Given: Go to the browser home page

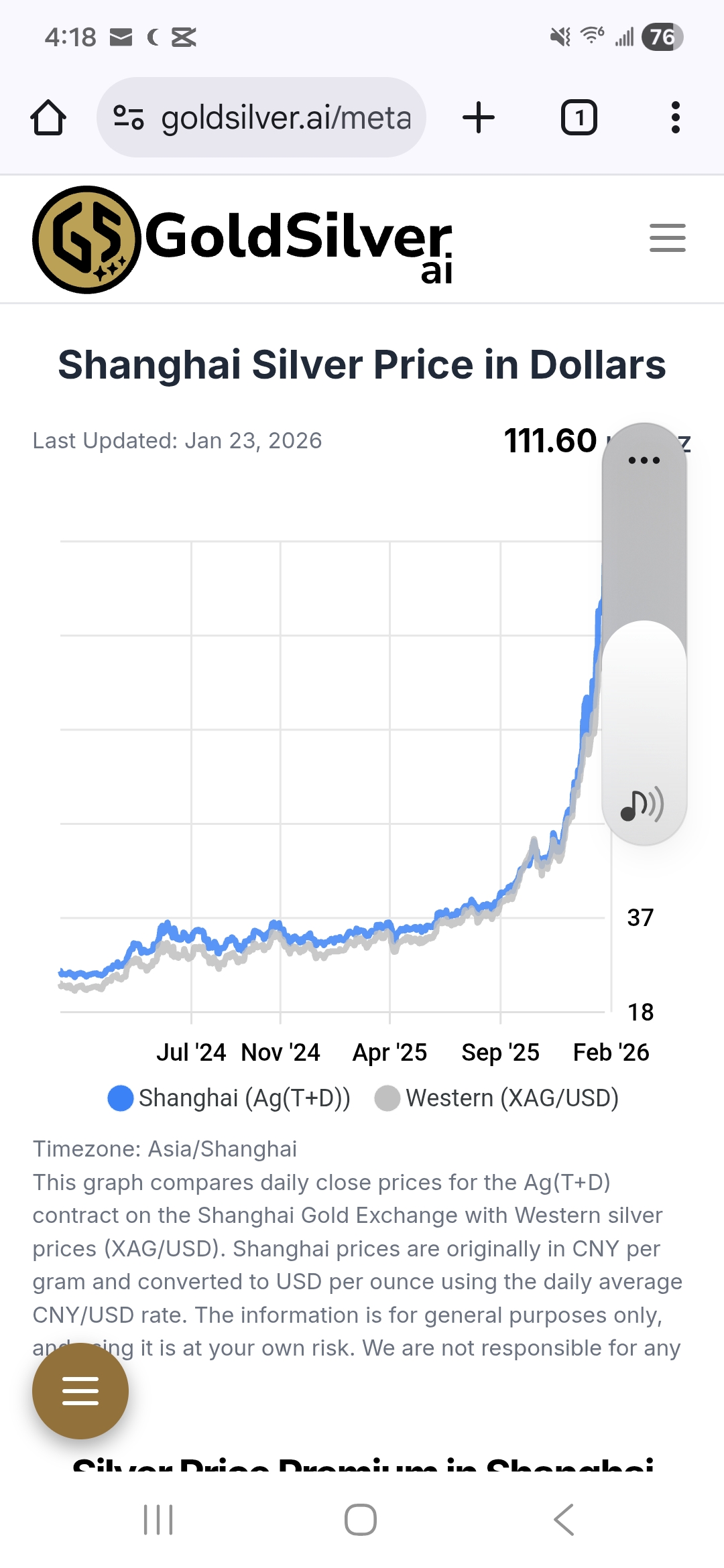Looking at the screenshot, I should (48, 118).
